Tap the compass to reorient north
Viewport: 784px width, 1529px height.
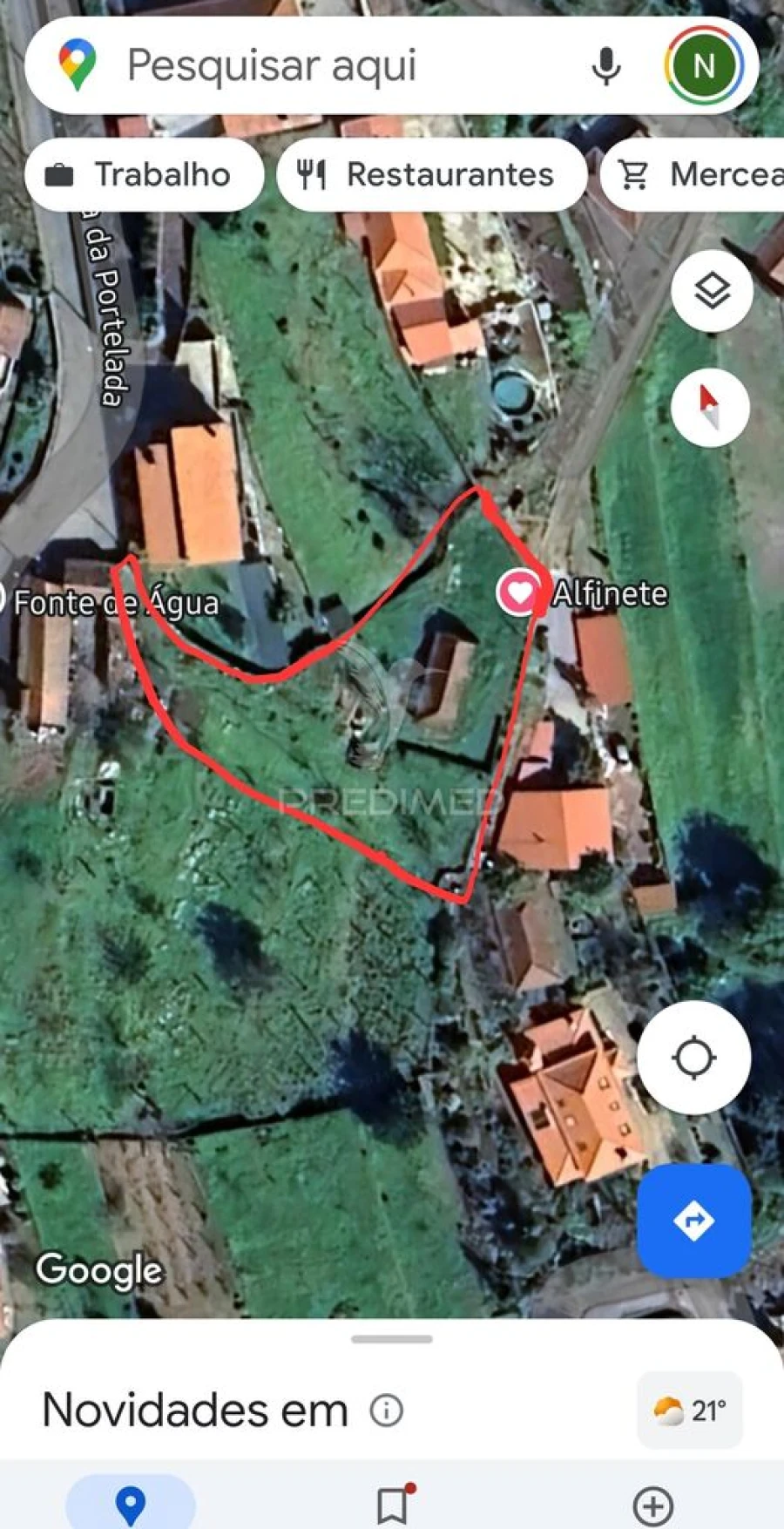coord(711,407)
